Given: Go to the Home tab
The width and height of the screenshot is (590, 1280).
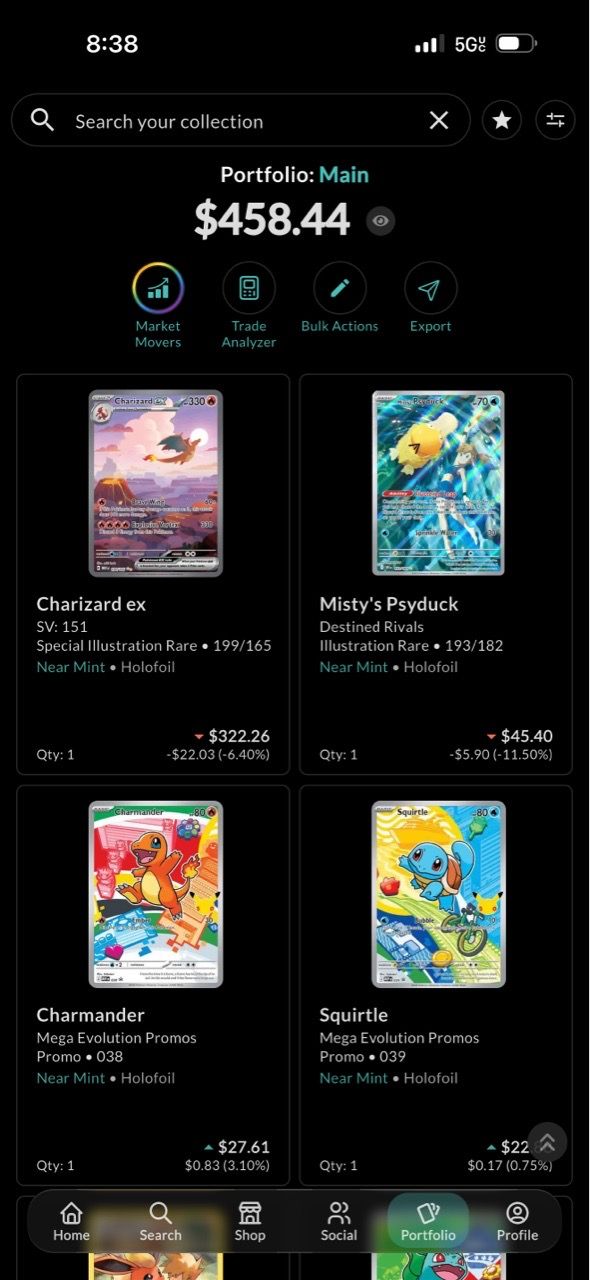Looking at the screenshot, I should tap(71, 1221).
